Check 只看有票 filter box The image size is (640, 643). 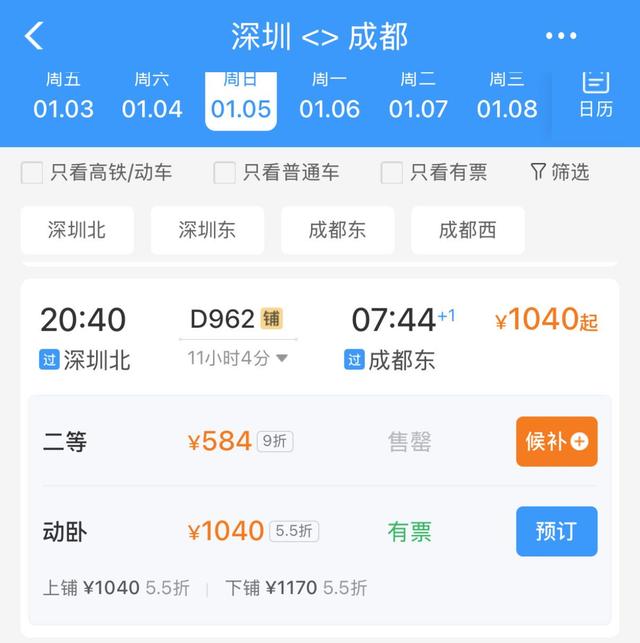coord(392,173)
